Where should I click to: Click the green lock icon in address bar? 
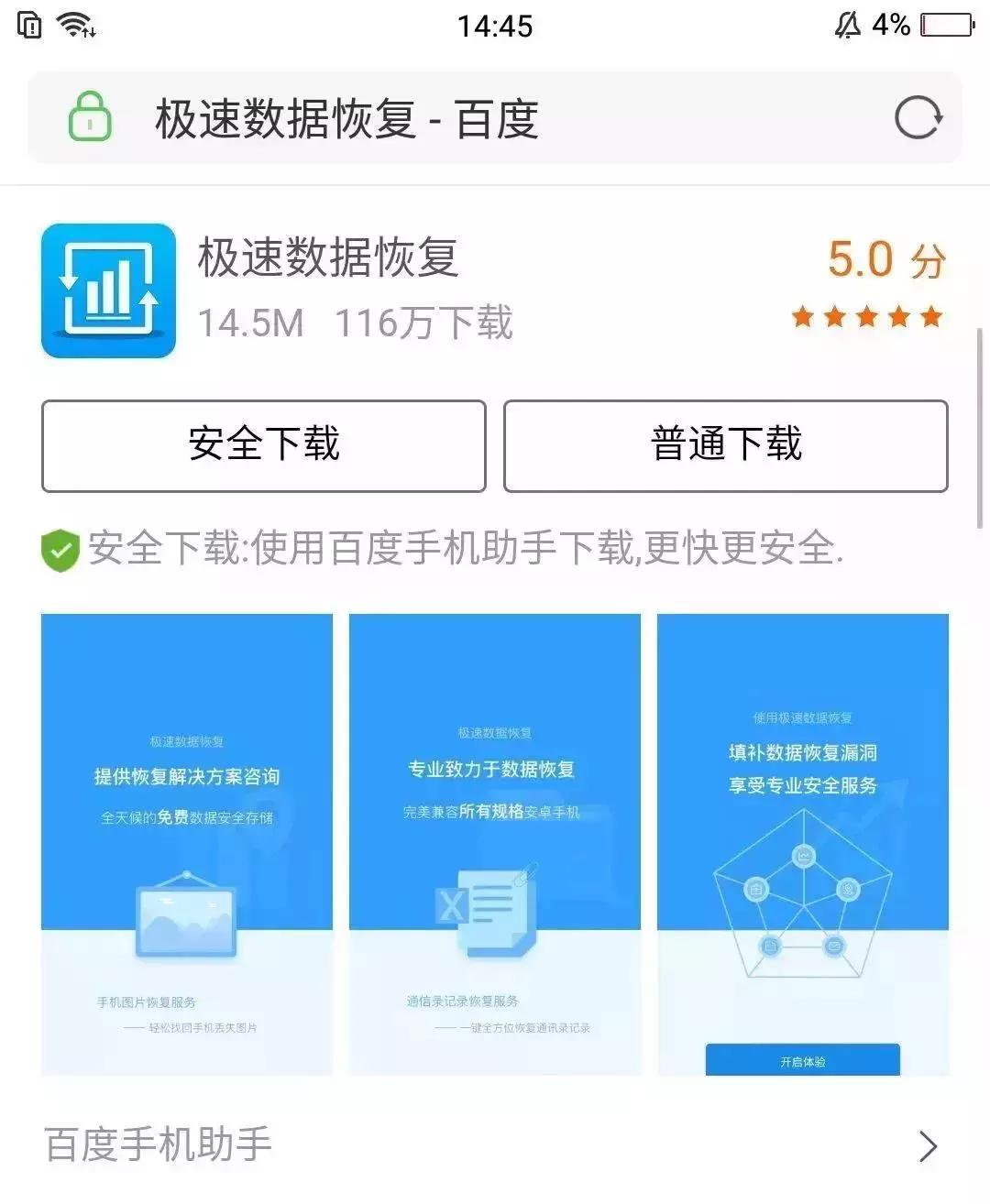tap(89, 115)
